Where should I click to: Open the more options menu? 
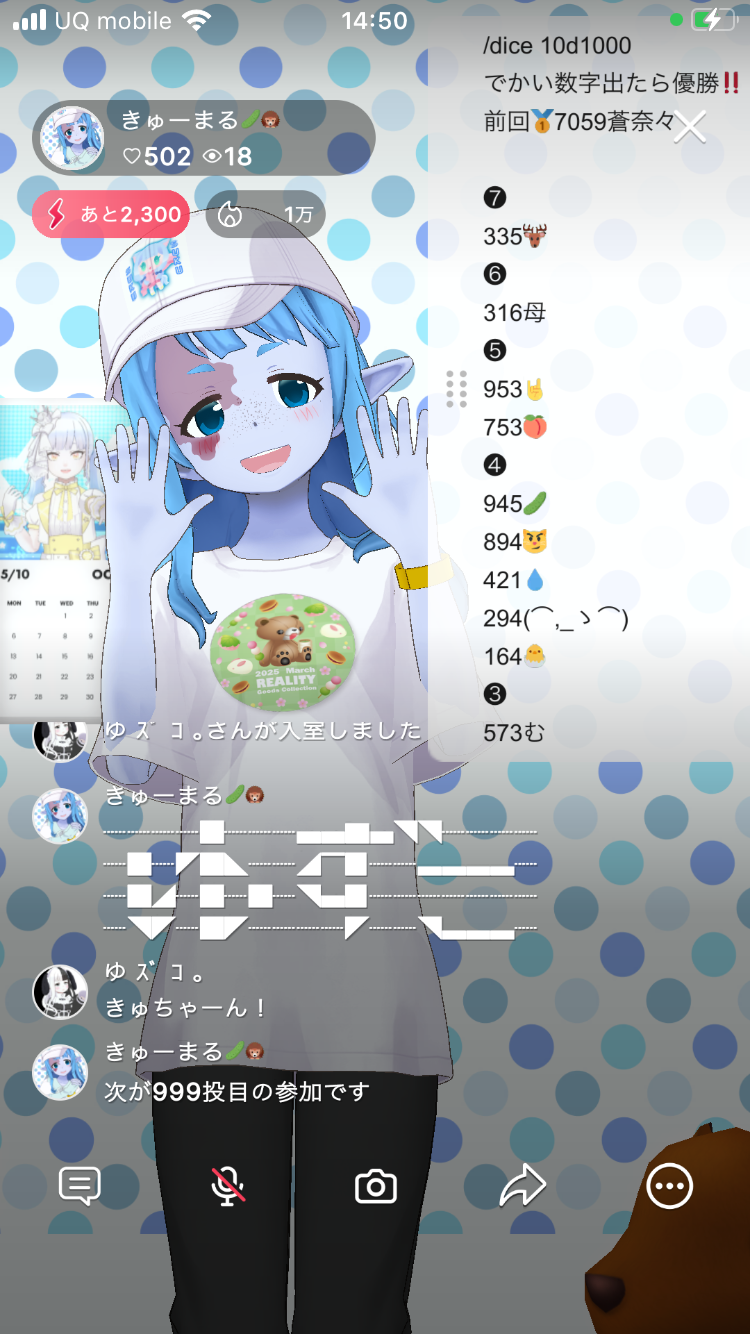click(x=669, y=1186)
